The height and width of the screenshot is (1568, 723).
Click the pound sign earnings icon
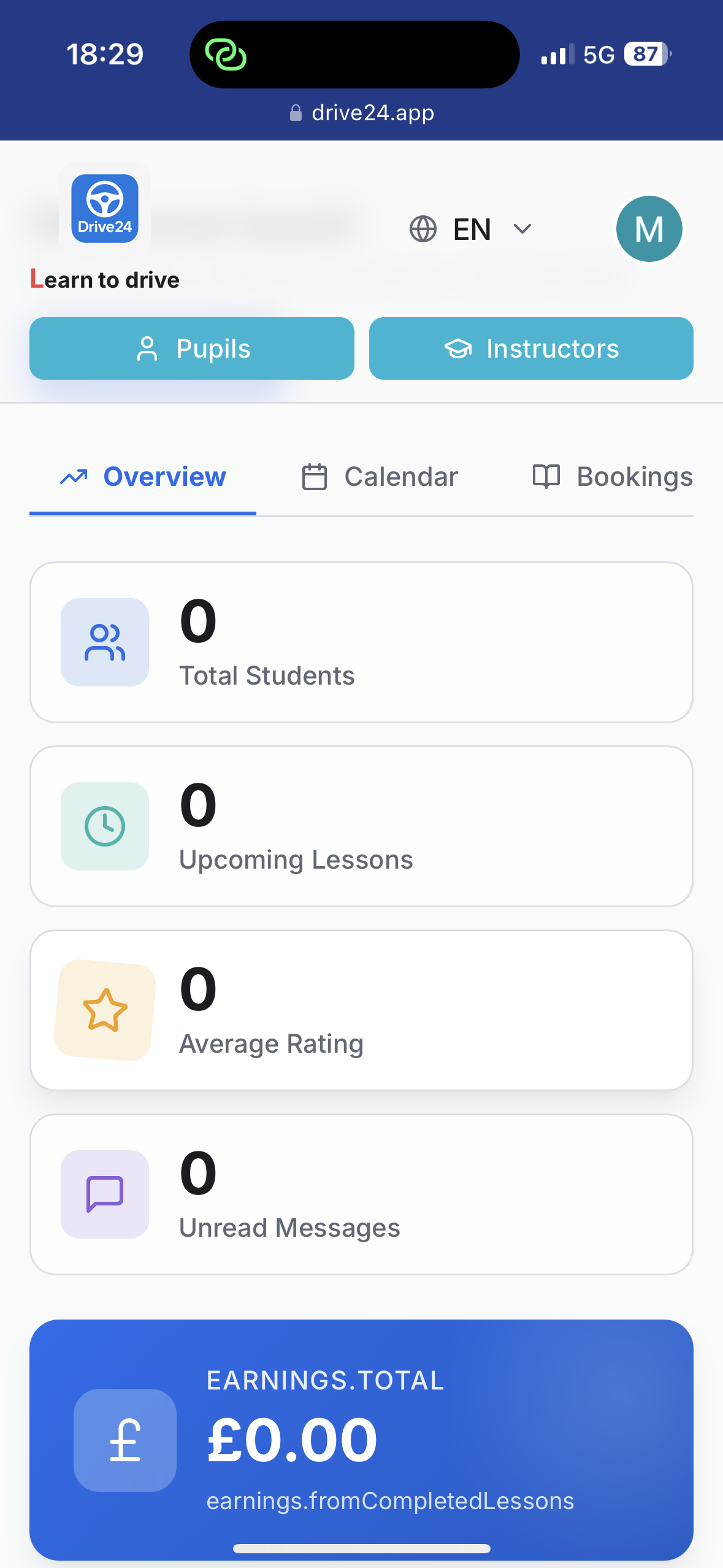(124, 1442)
